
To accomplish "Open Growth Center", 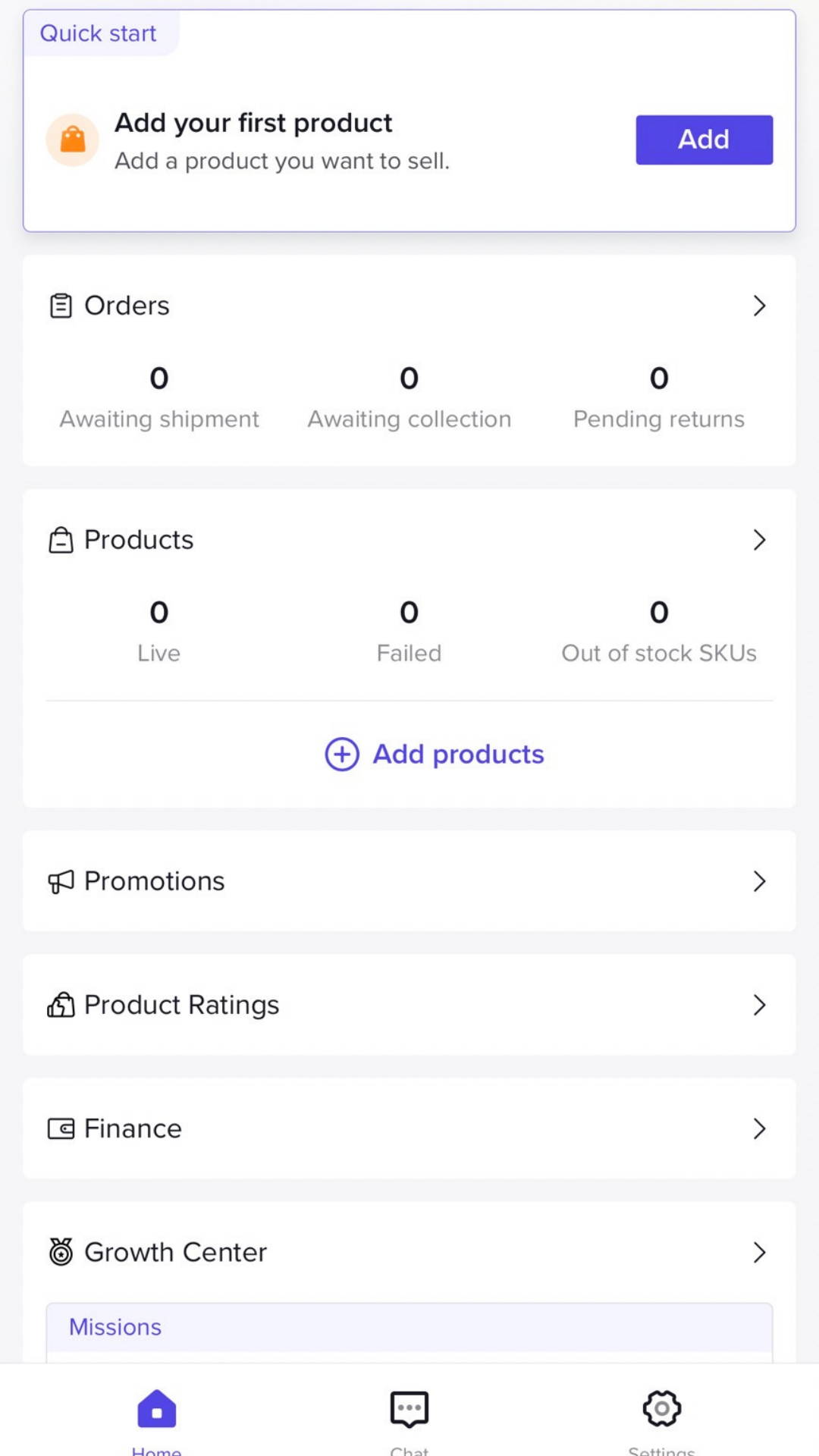I will point(409,1252).
